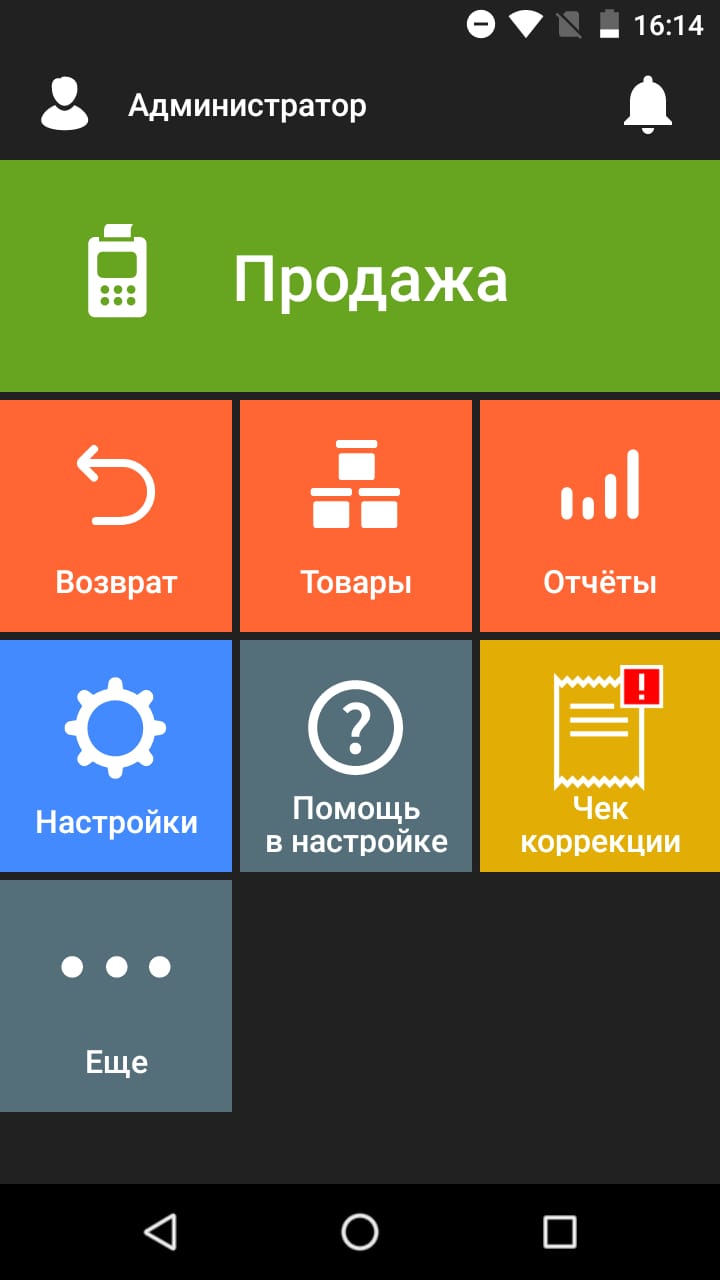Open the Возврат tile
The height and width of the screenshot is (1280, 720).
click(x=116, y=516)
